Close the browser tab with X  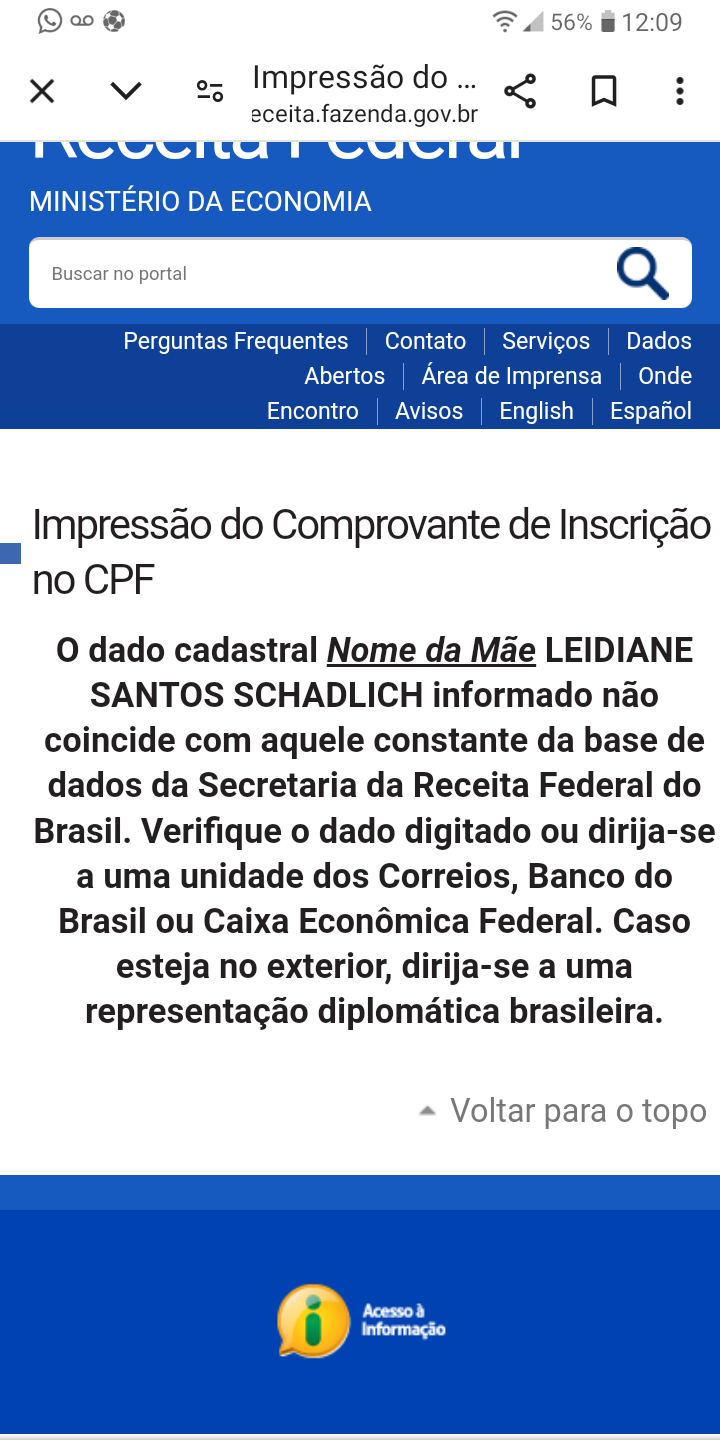42,92
